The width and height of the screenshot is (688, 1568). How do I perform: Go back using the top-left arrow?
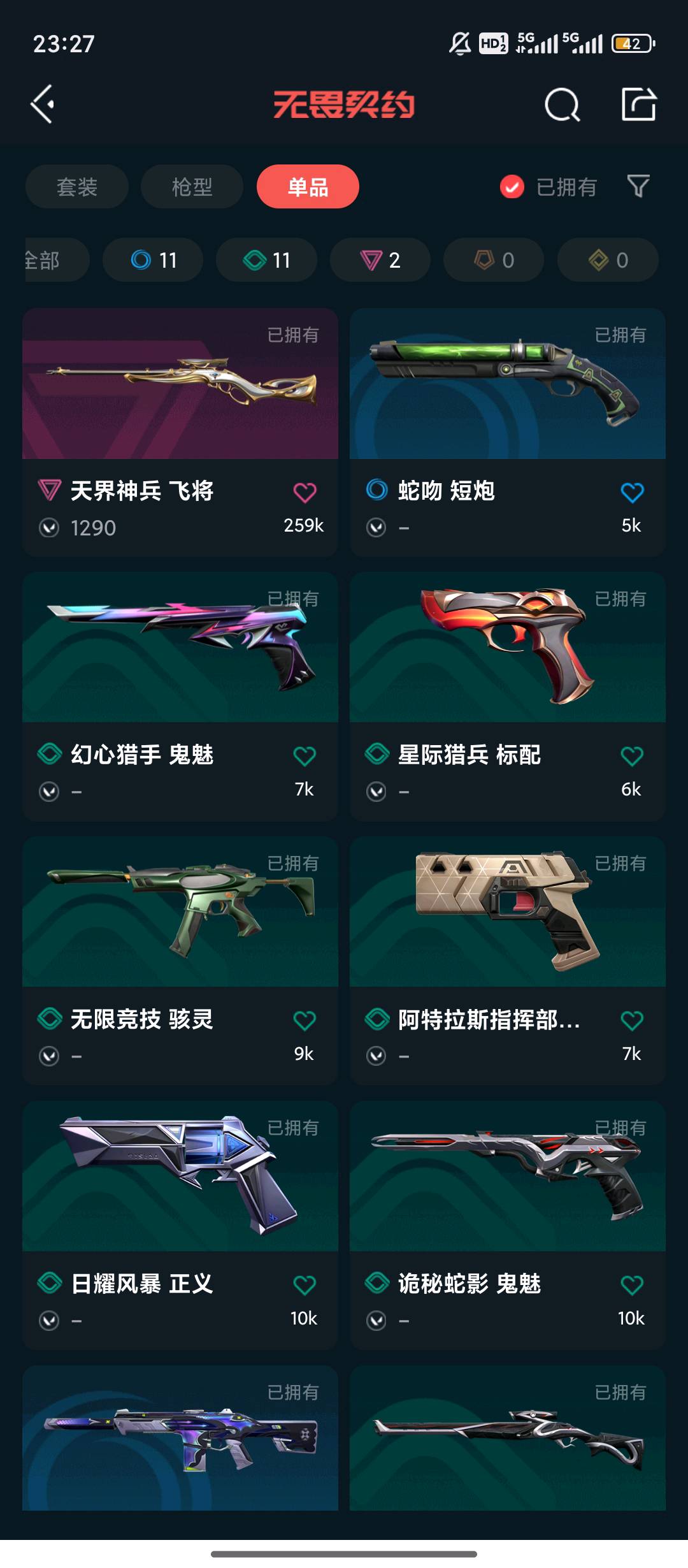tap(43, 105)
